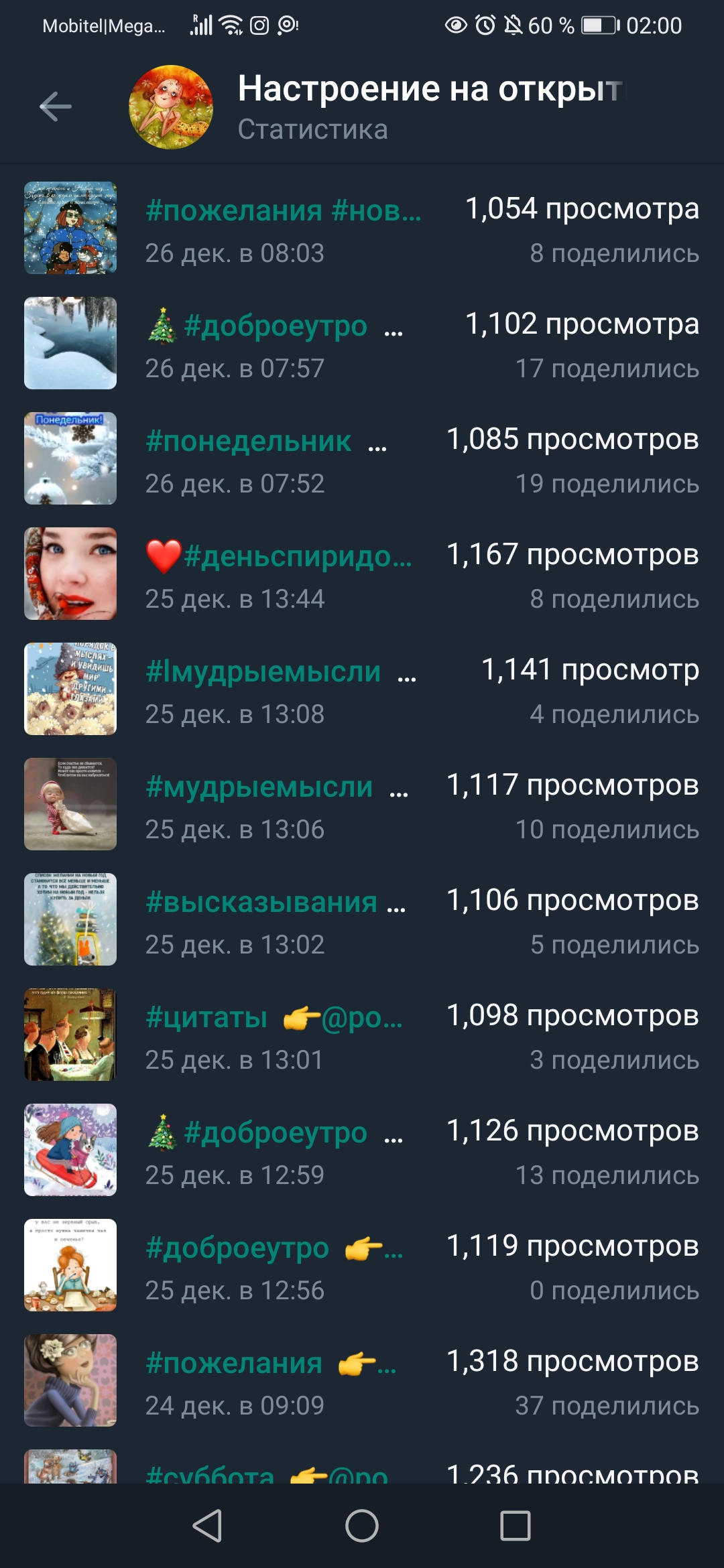
Task: View the #пожелания post from 24 дек. 09:09
Action: [x=362, y=1382]
